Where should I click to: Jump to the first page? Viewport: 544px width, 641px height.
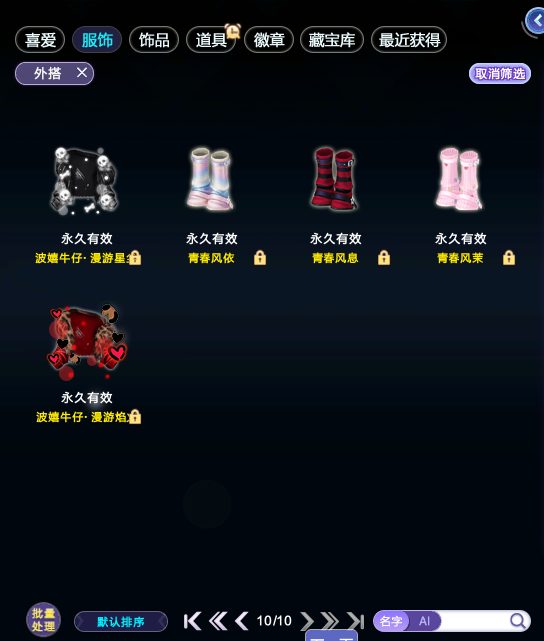192,621
